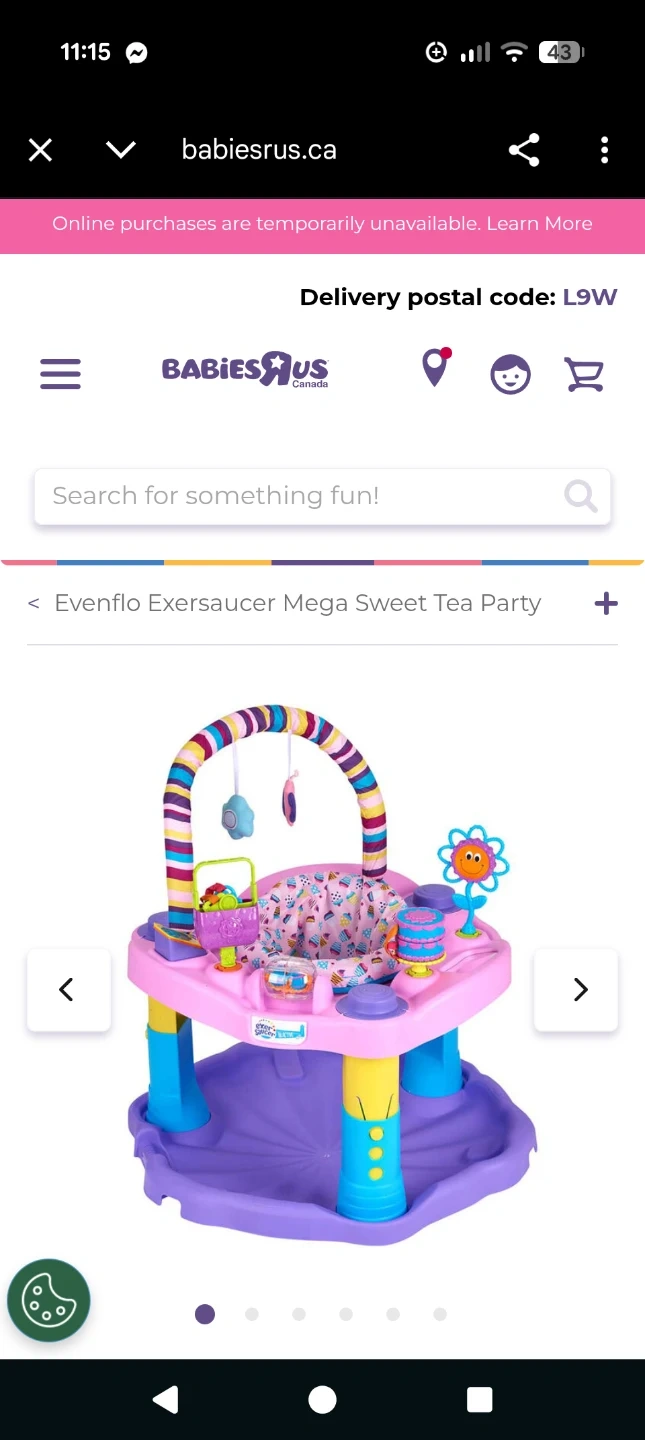Screen dimensions: 645x1440
Task: Close the in-app browser tab
Action: tap(40, 150)
